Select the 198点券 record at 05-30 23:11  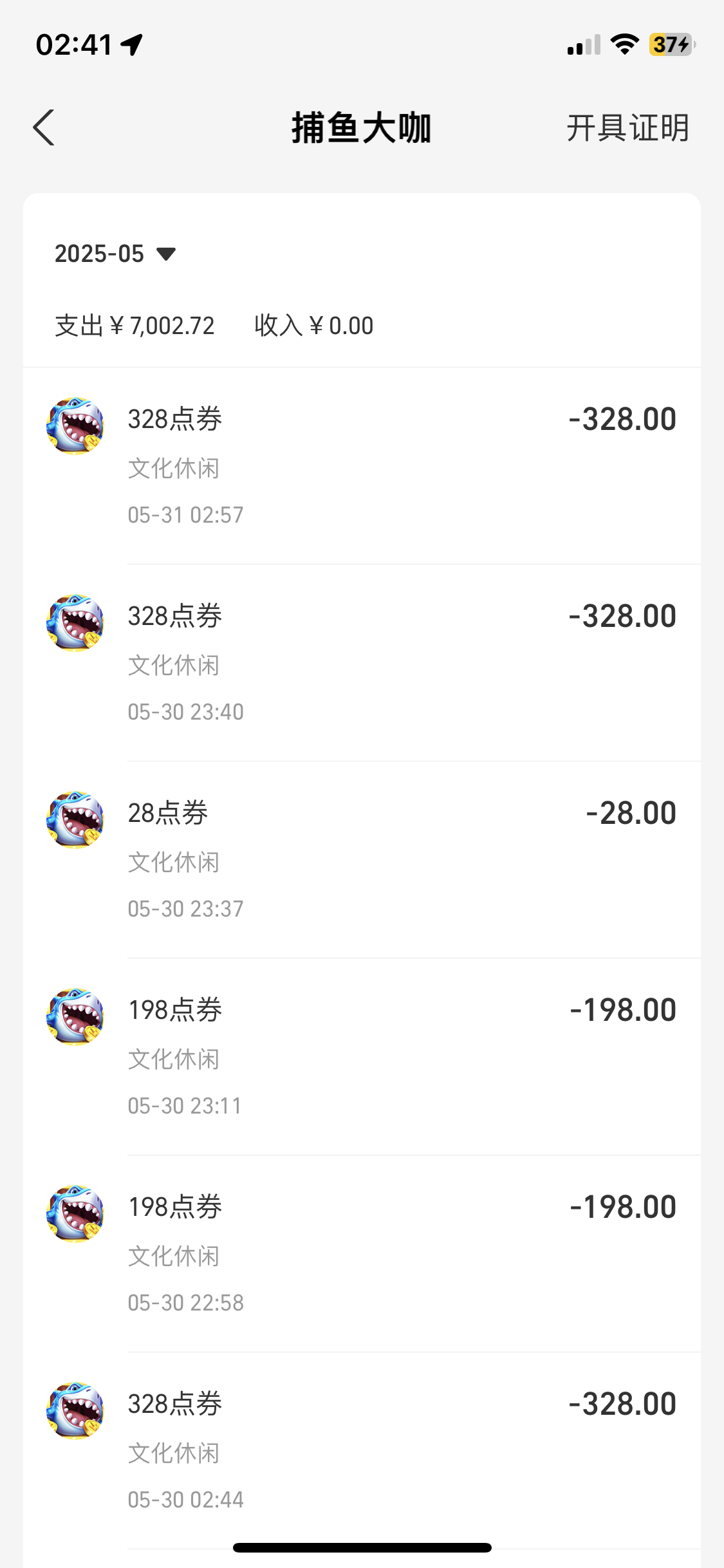click(x=362, y=1057)
